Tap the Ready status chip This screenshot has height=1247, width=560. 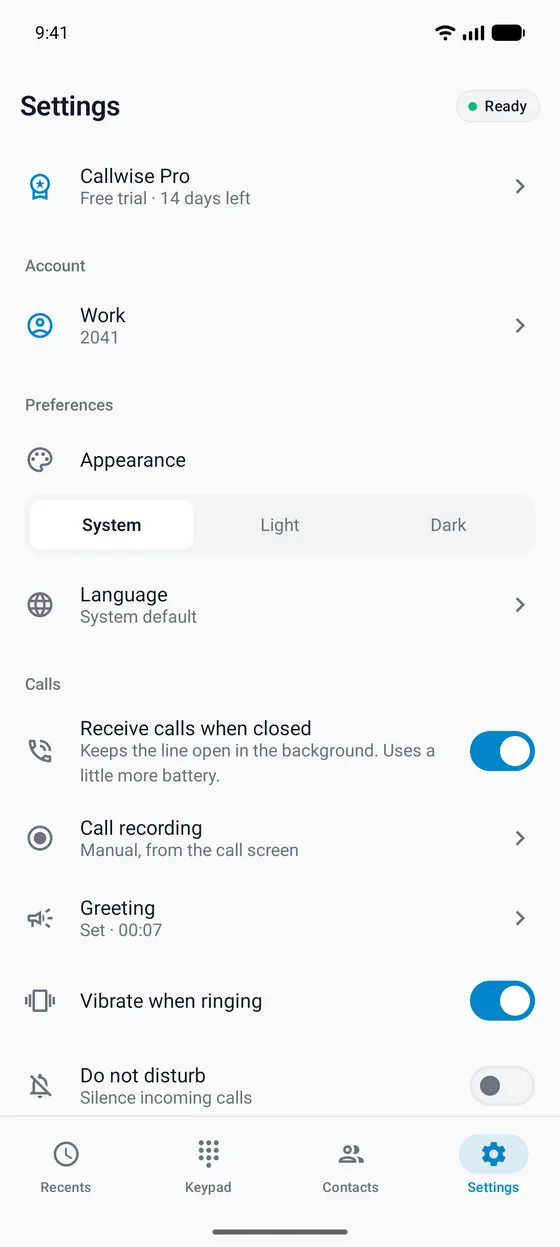[x=498, y=106]
